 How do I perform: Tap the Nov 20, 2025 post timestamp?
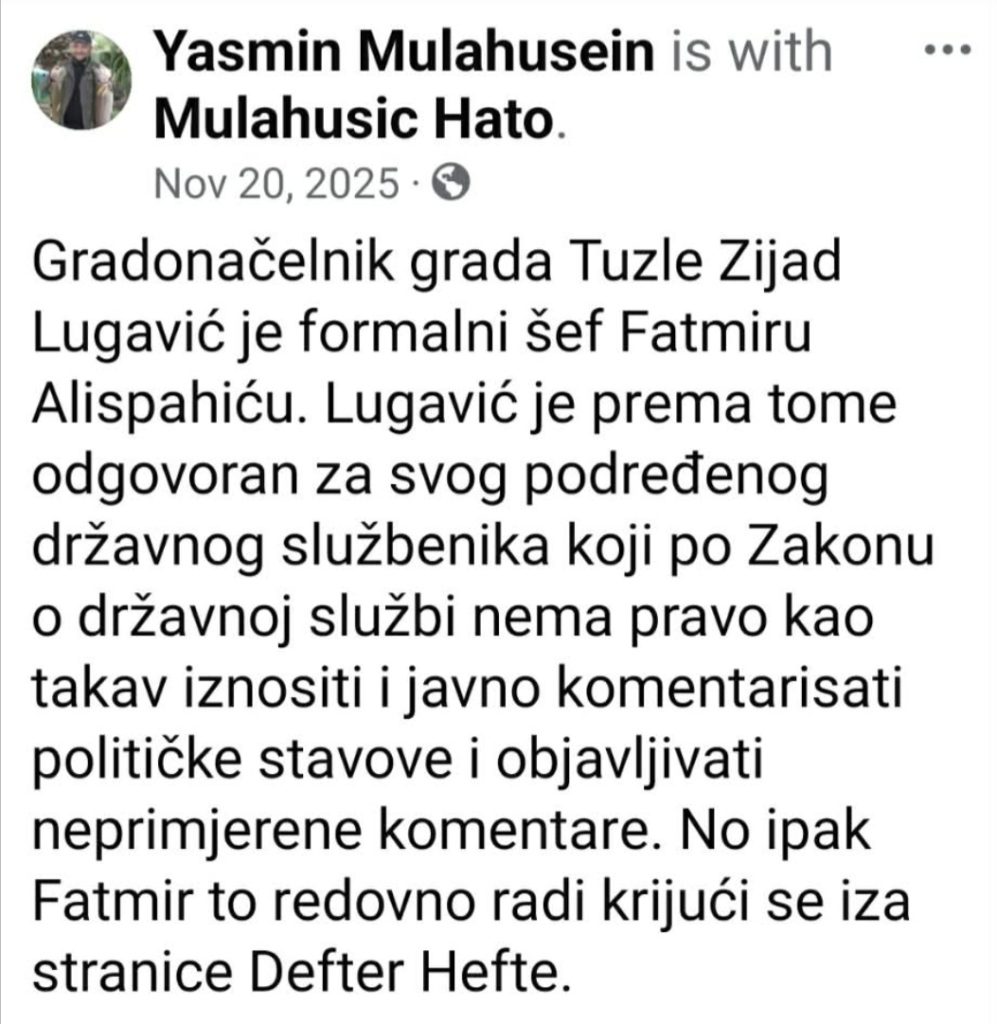tap(277, 183)
